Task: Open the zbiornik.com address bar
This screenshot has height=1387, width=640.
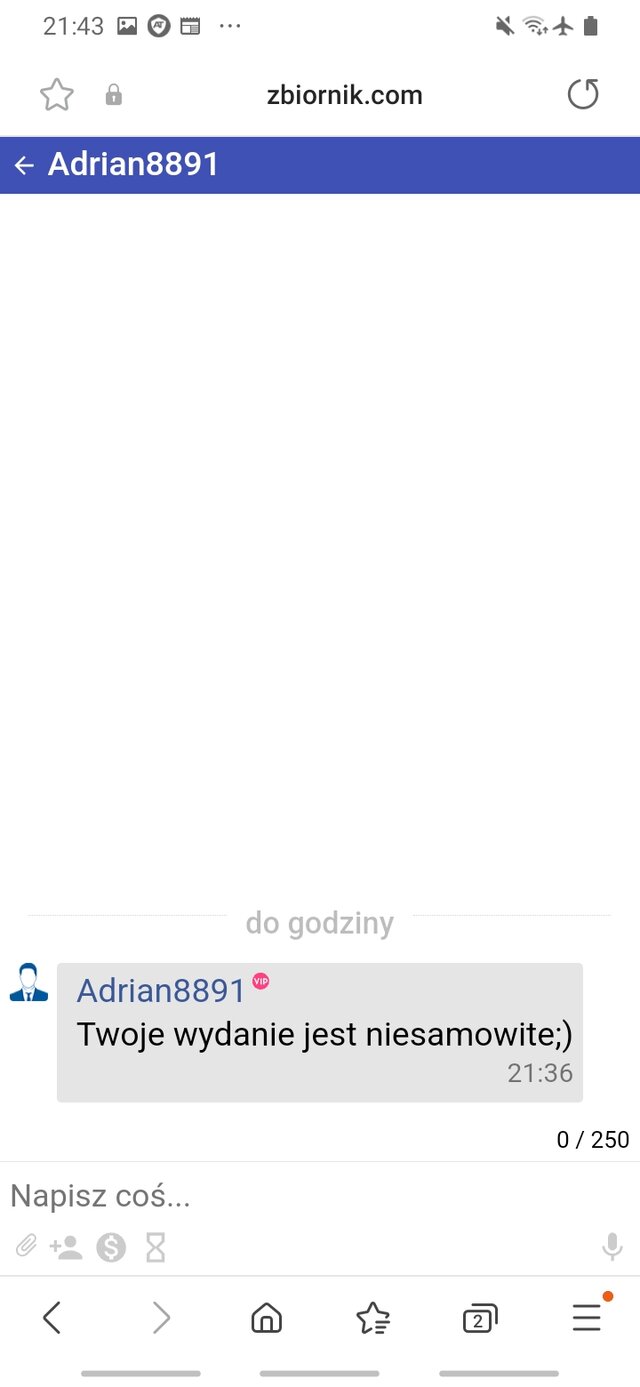Action: [x=344, y=95]
